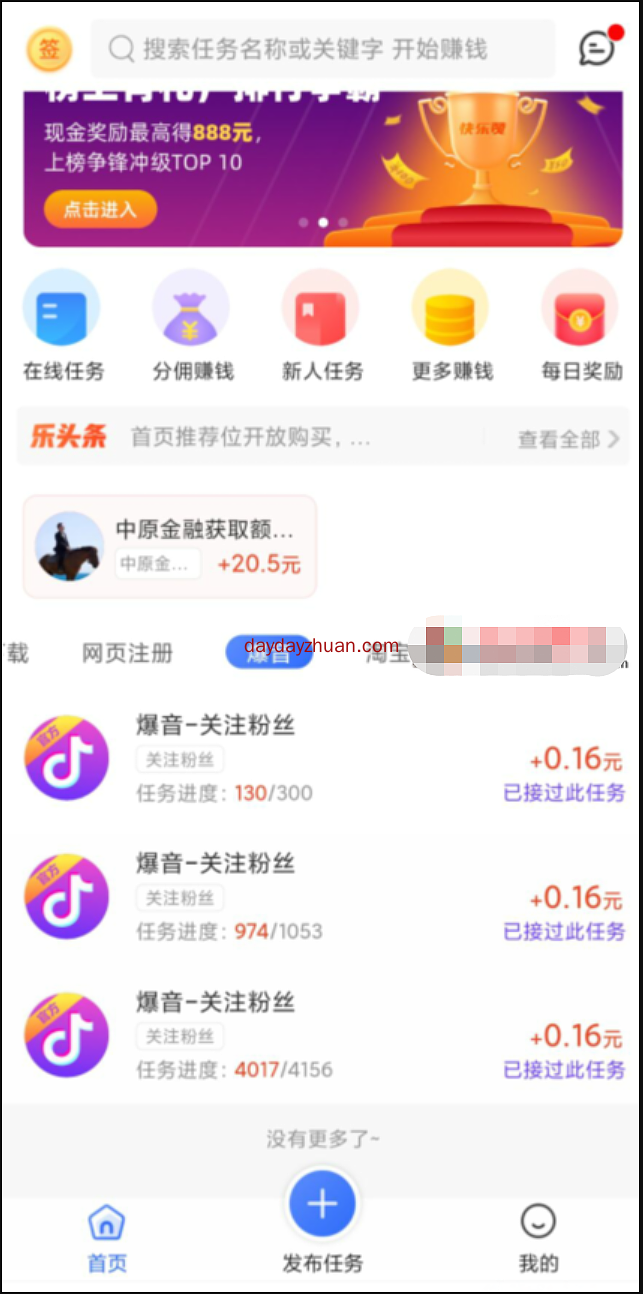Image resolution: width=643 pixels, height=1294 pixels.
Task: Open the 中原金融 +20.5元 card
Action: (169, 547)
